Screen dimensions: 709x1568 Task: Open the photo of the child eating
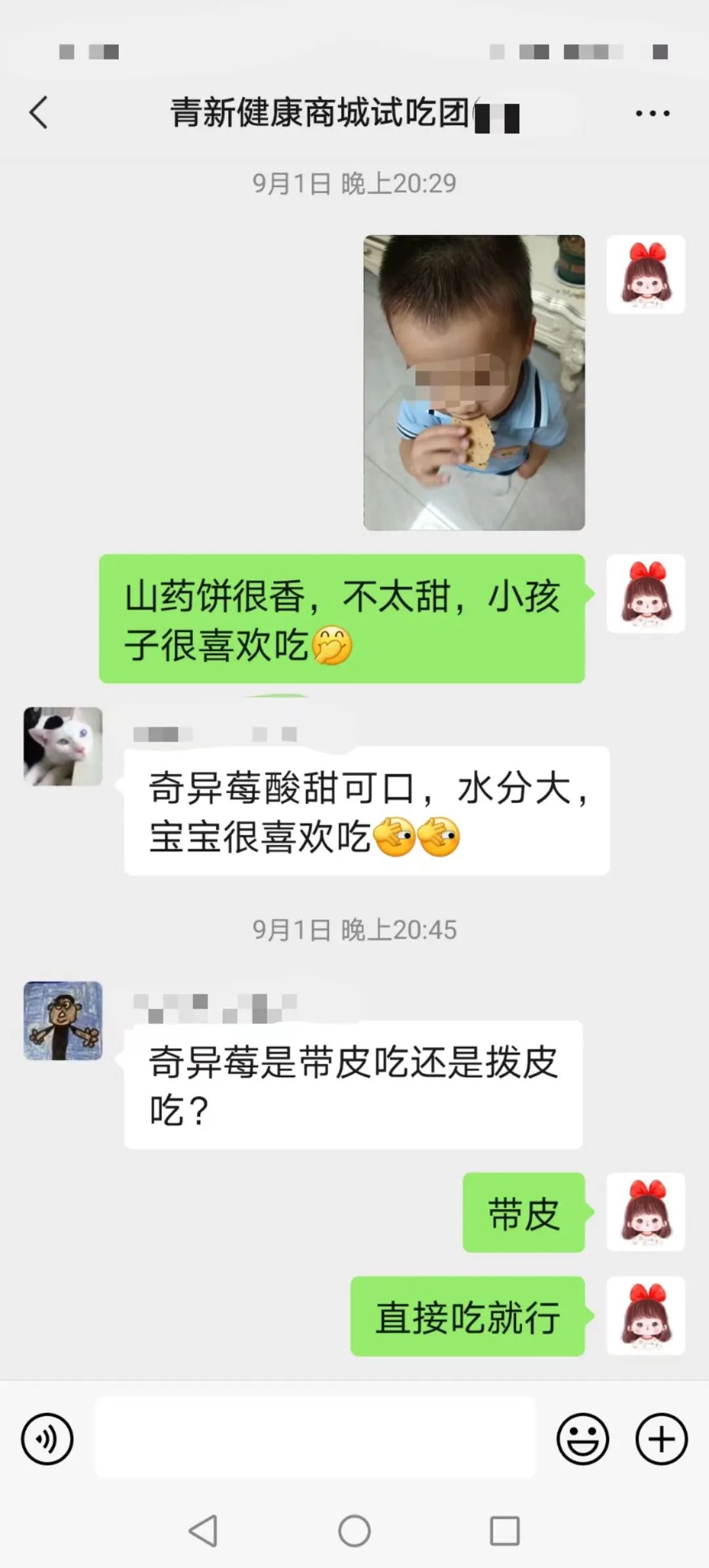point(473,383)
